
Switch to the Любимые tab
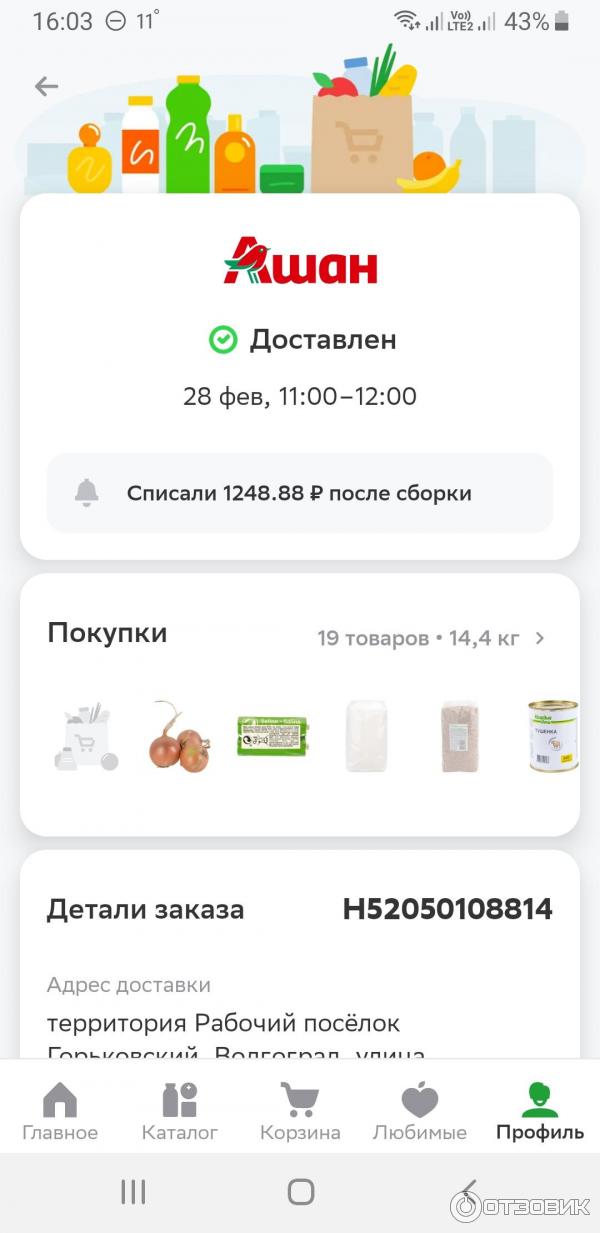[x=420, y=1111]
